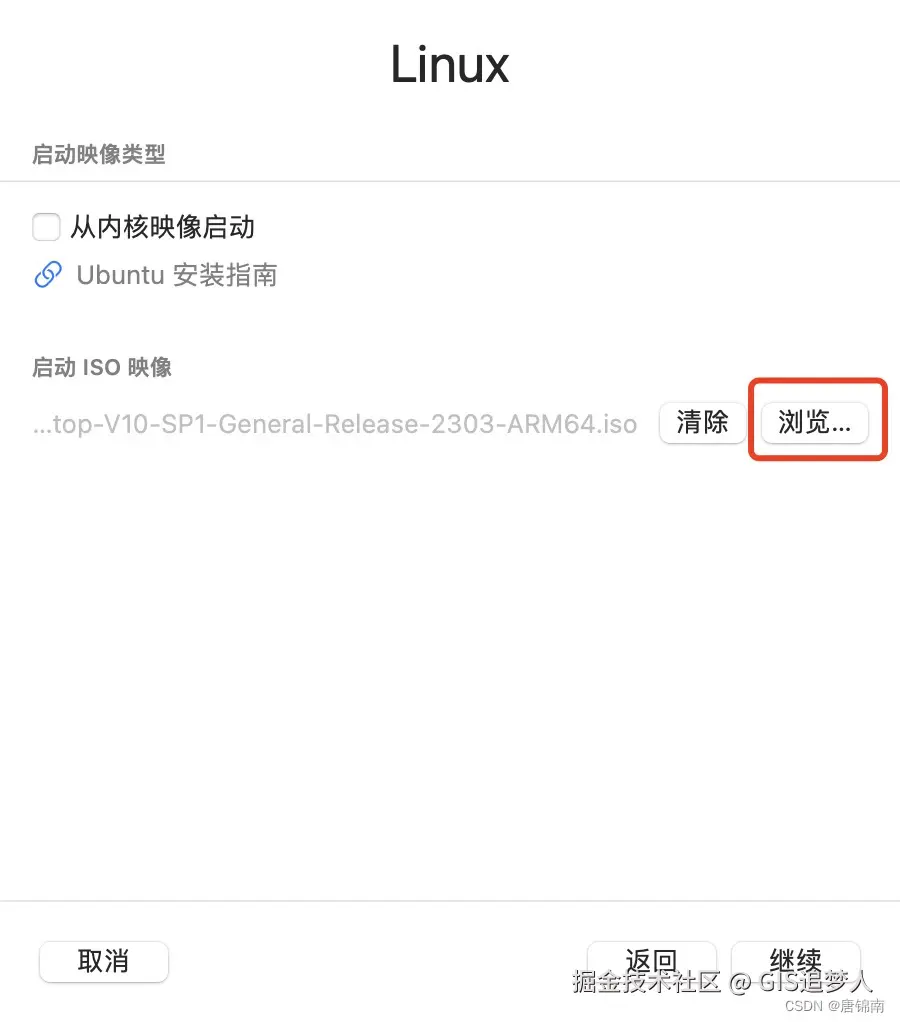Enable the 从内核映像启动 checkbox
Screen dimensions: 900x1022
tap(47, 227)
